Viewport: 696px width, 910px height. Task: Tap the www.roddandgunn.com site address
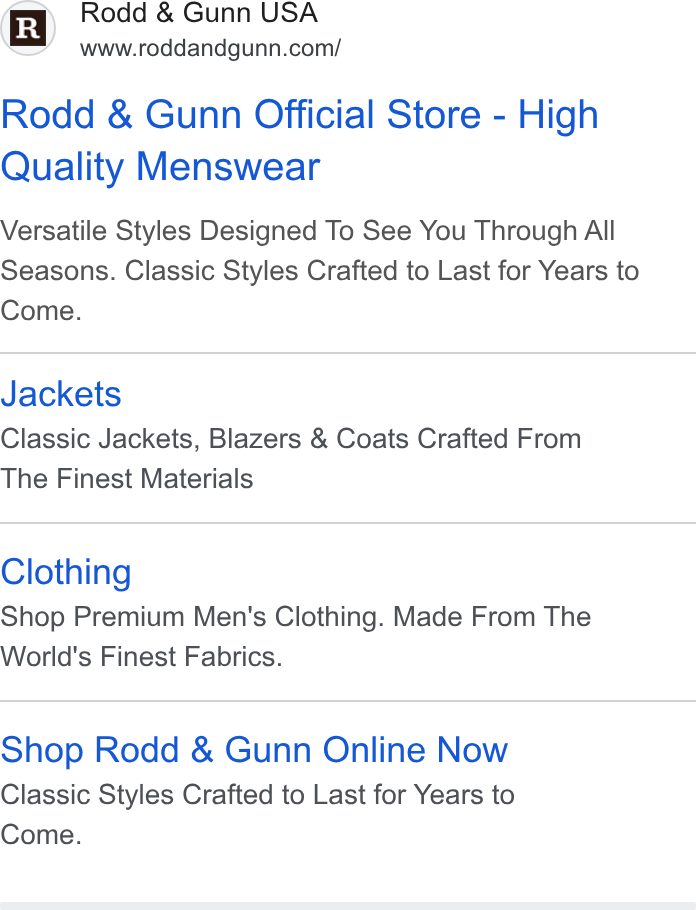211,48
